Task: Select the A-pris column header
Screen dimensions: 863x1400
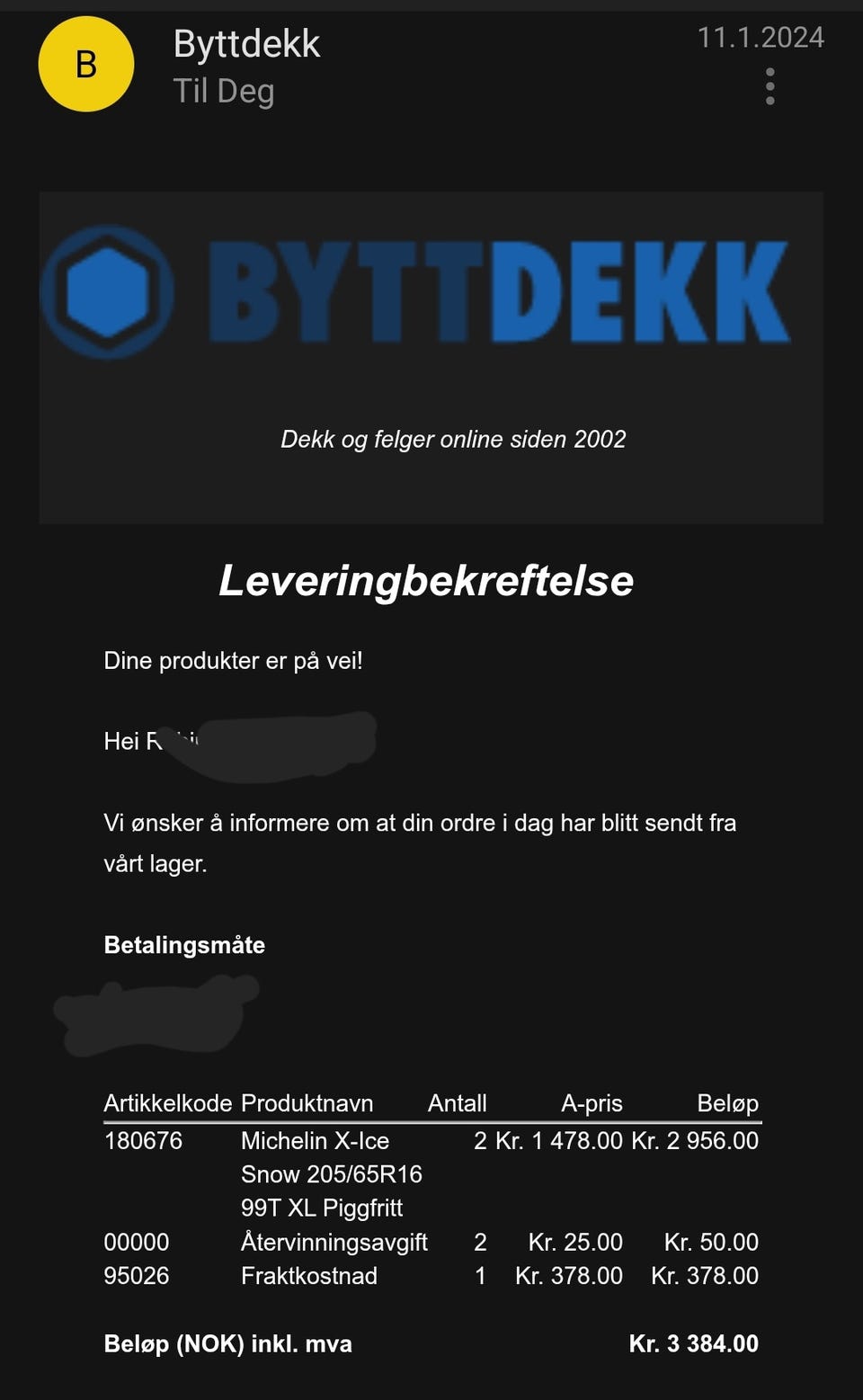Action: pos(592,1102)
